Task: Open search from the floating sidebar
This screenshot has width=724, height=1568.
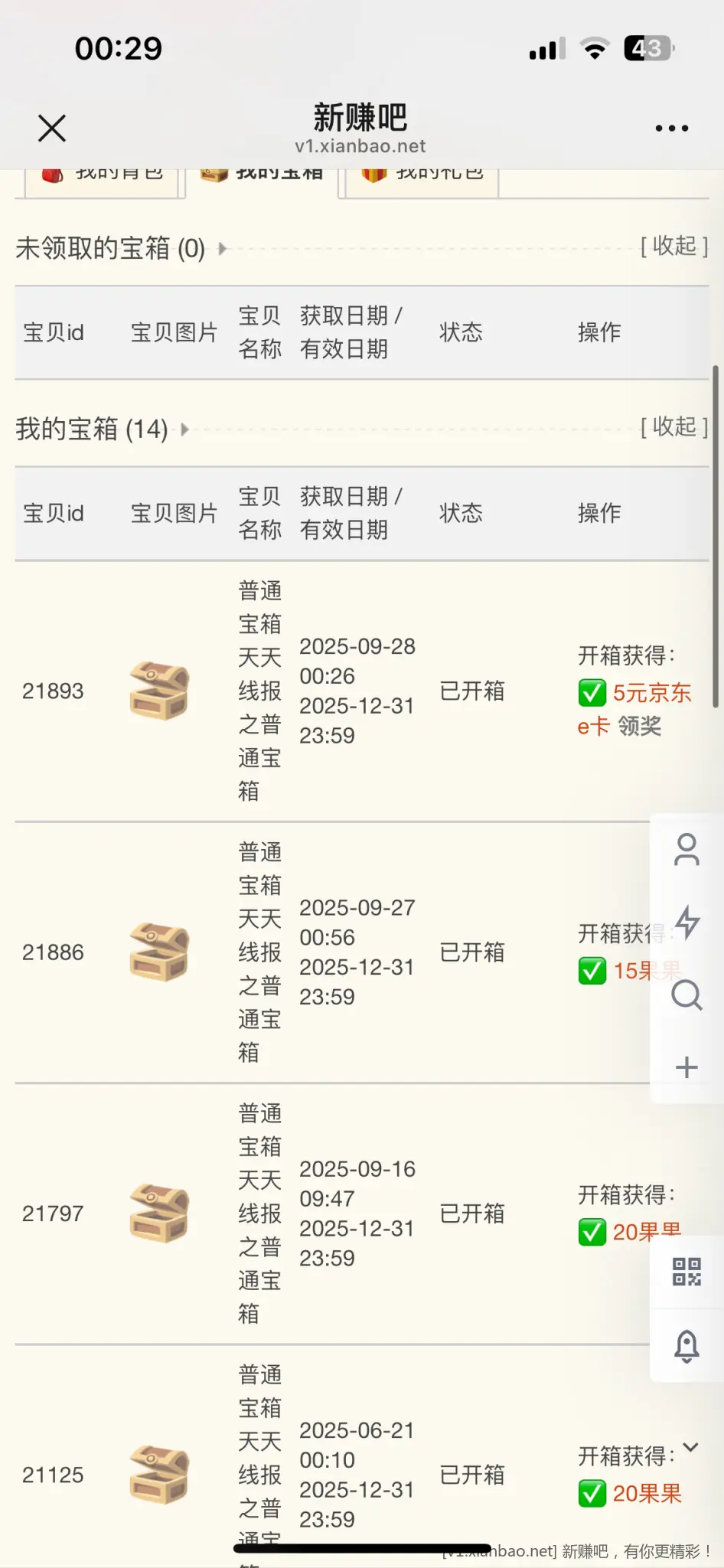Action: pos(686,995)
